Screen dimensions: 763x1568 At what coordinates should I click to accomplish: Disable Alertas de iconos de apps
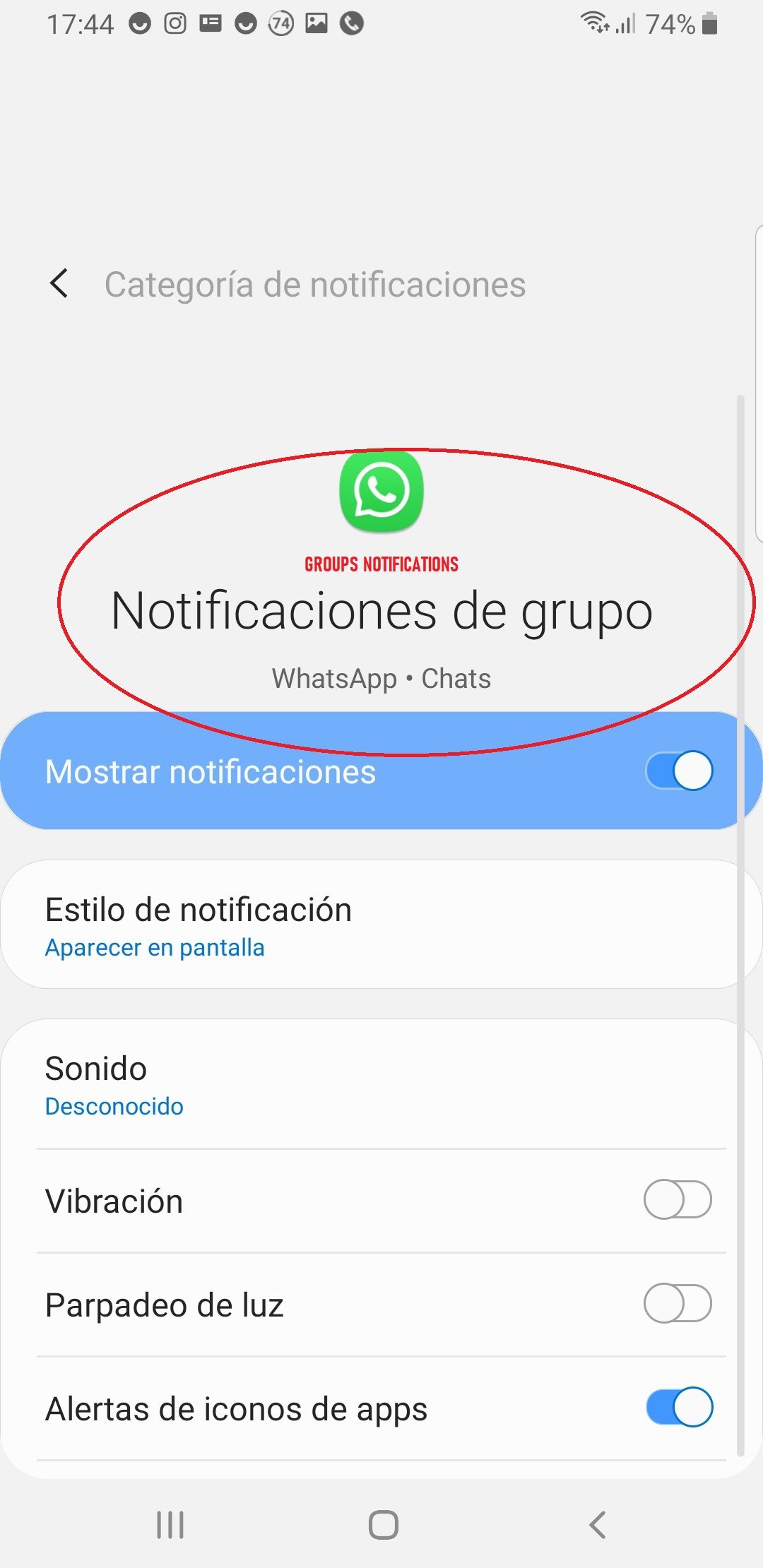(678, 1408)
